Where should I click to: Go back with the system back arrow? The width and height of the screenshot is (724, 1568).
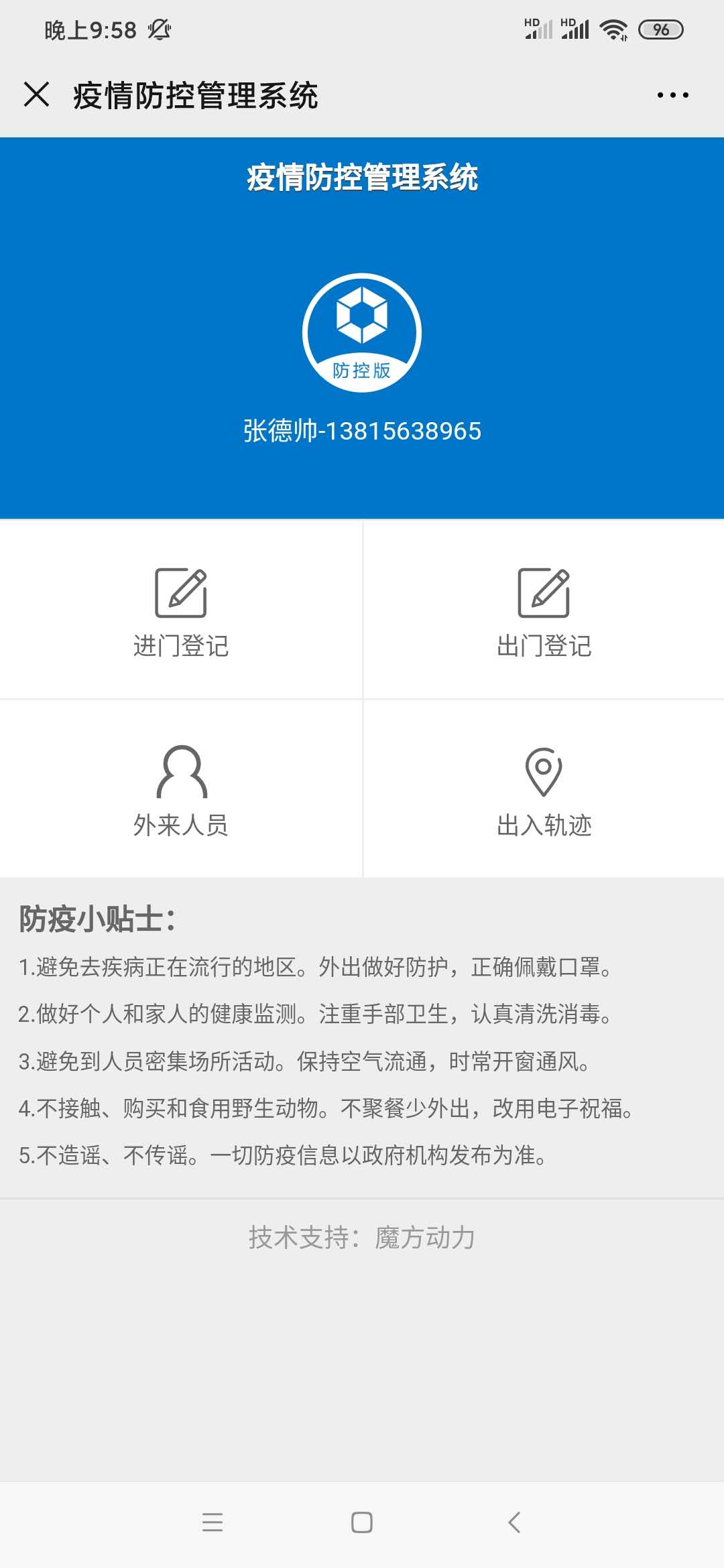pyautogui.click(x=514, y=1522)
